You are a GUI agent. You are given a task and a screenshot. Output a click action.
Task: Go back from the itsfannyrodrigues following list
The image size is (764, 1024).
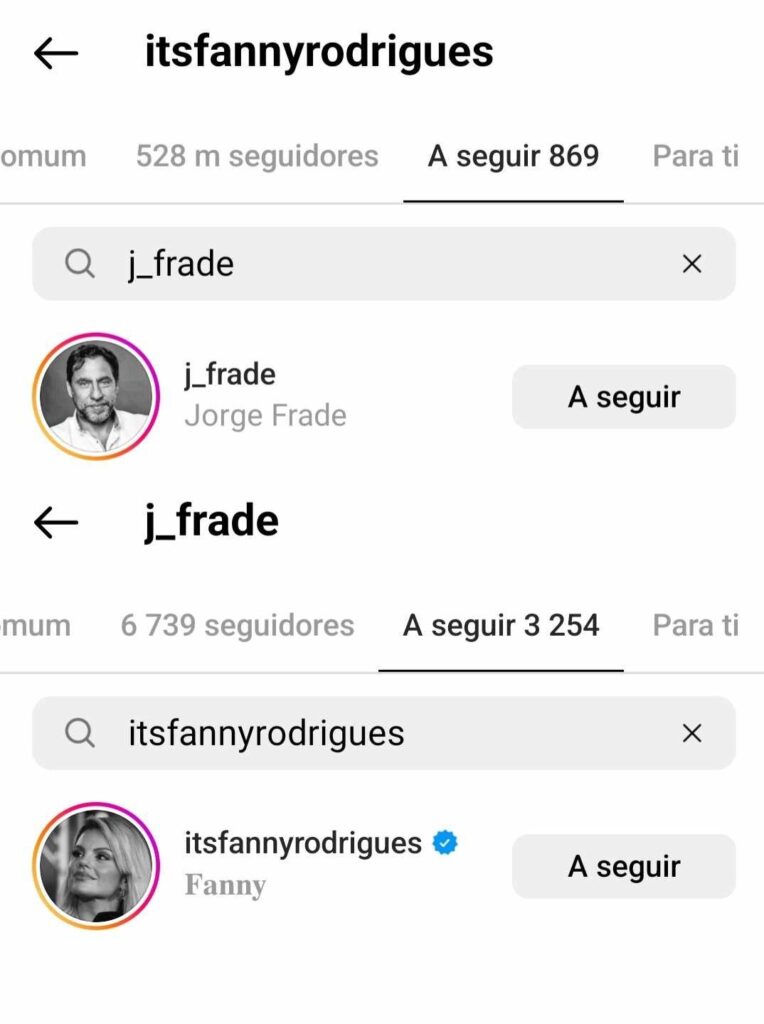tap(56, 54)
